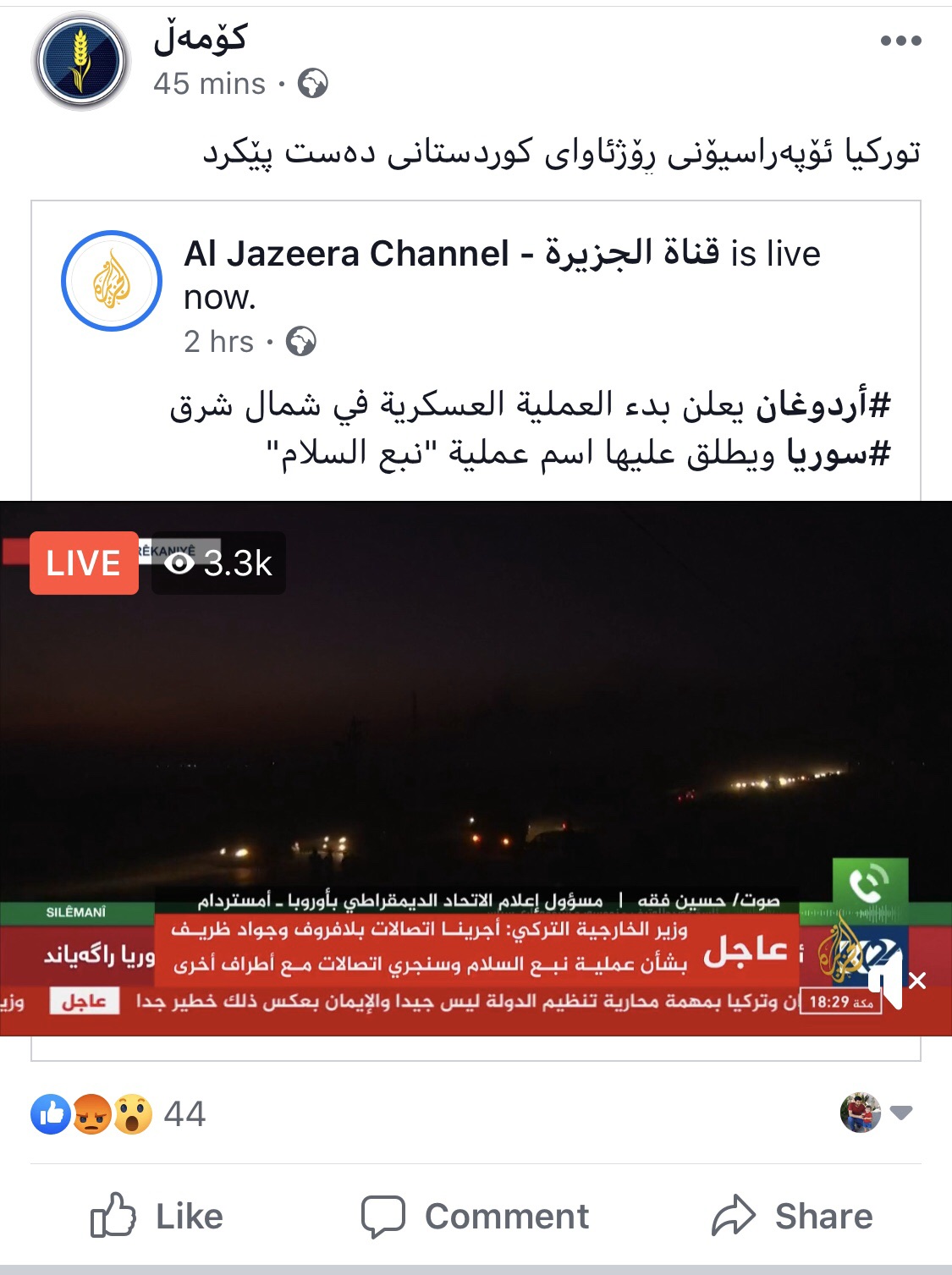The width and height of the screenshot is (952, 1275).
Task: Open the کۆمەڵ page name
Action: 200,38
